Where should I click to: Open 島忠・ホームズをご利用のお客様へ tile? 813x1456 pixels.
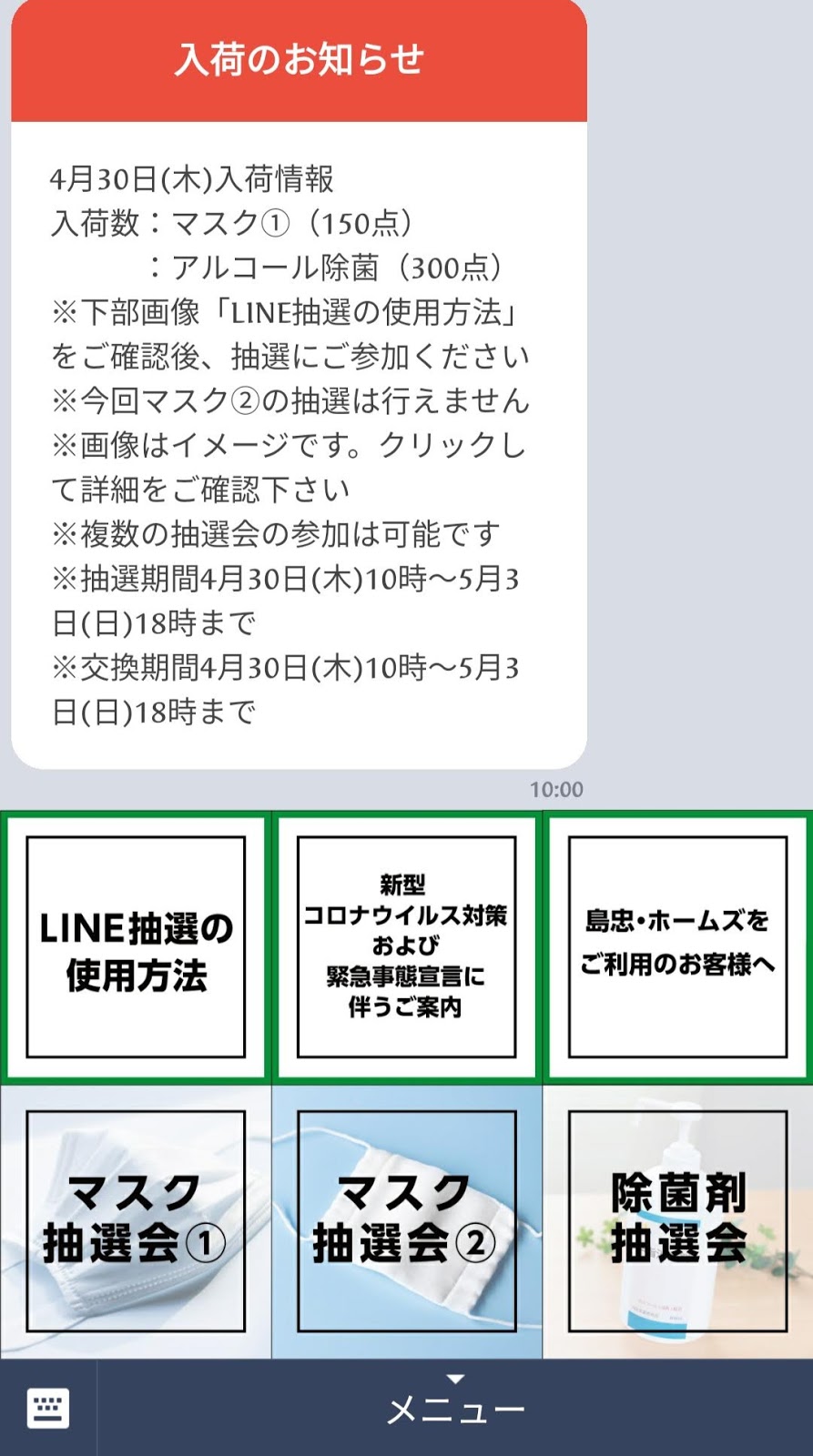pos(677,947)
